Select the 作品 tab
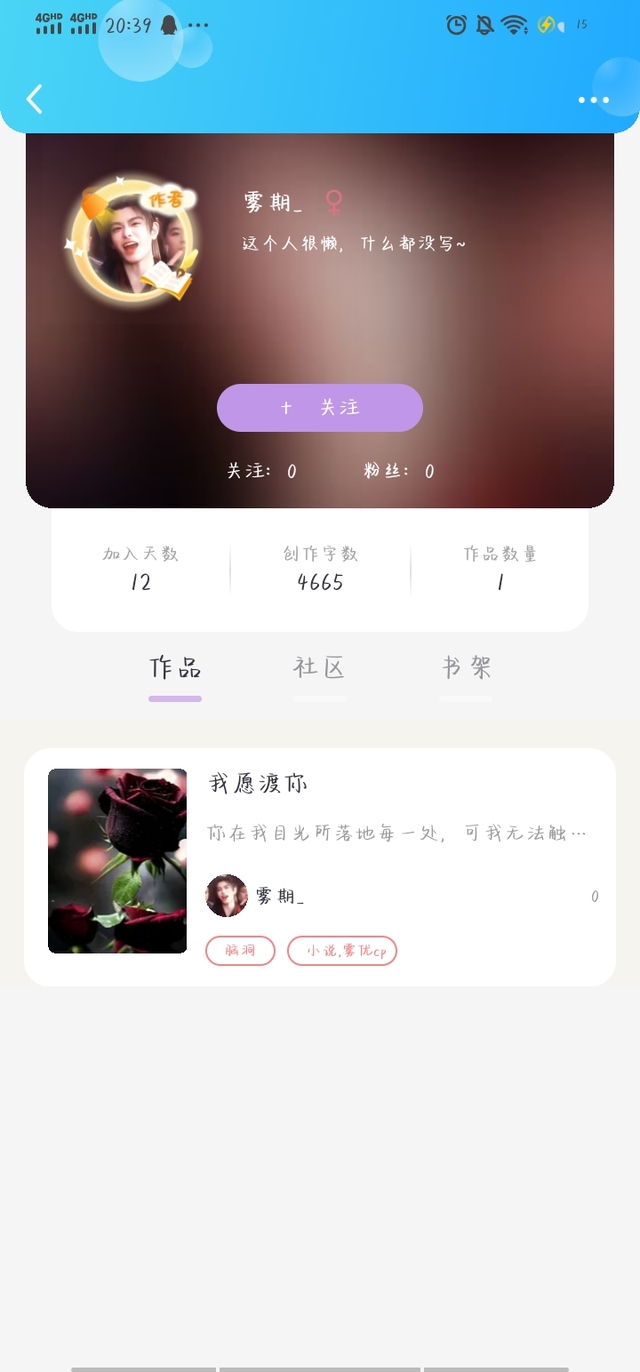 click(x=175, y=667)
